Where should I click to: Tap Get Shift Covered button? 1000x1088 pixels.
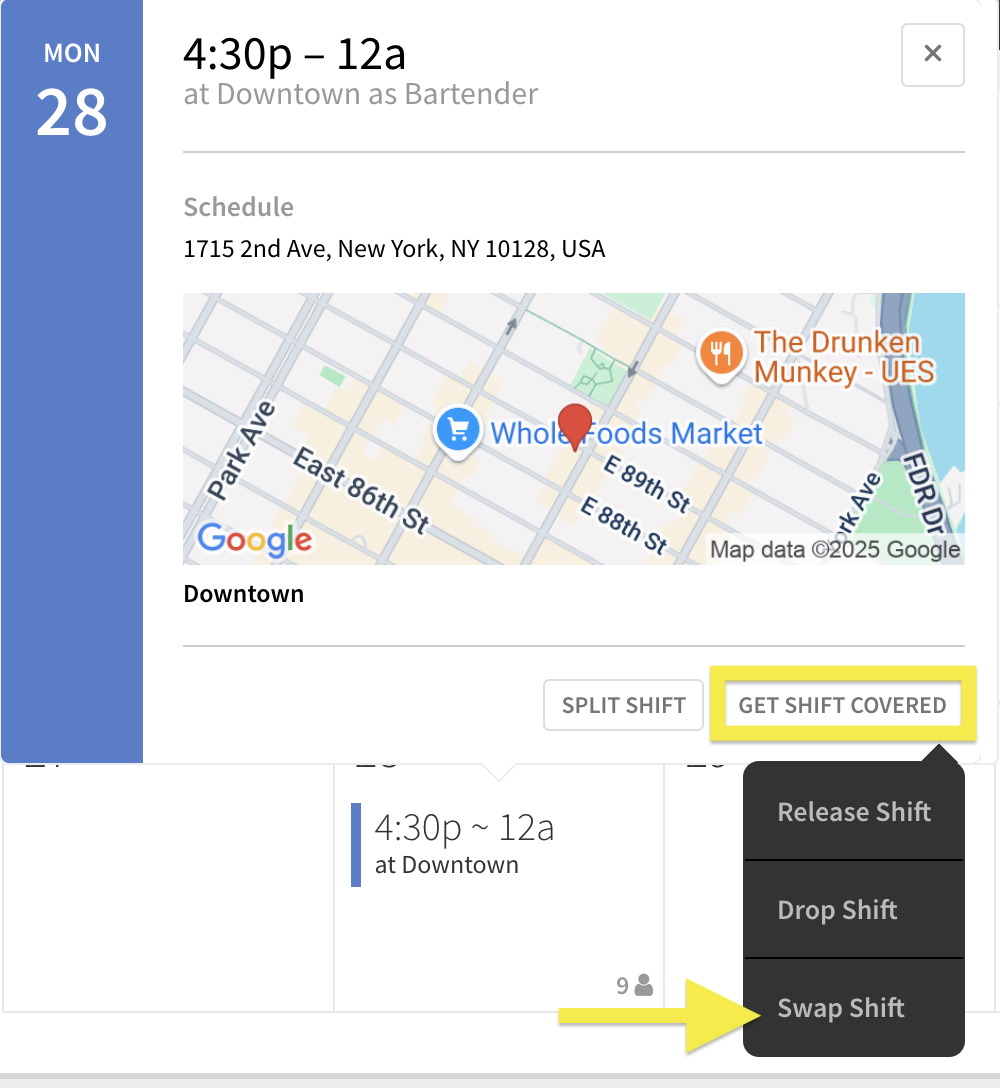point(842,705)
